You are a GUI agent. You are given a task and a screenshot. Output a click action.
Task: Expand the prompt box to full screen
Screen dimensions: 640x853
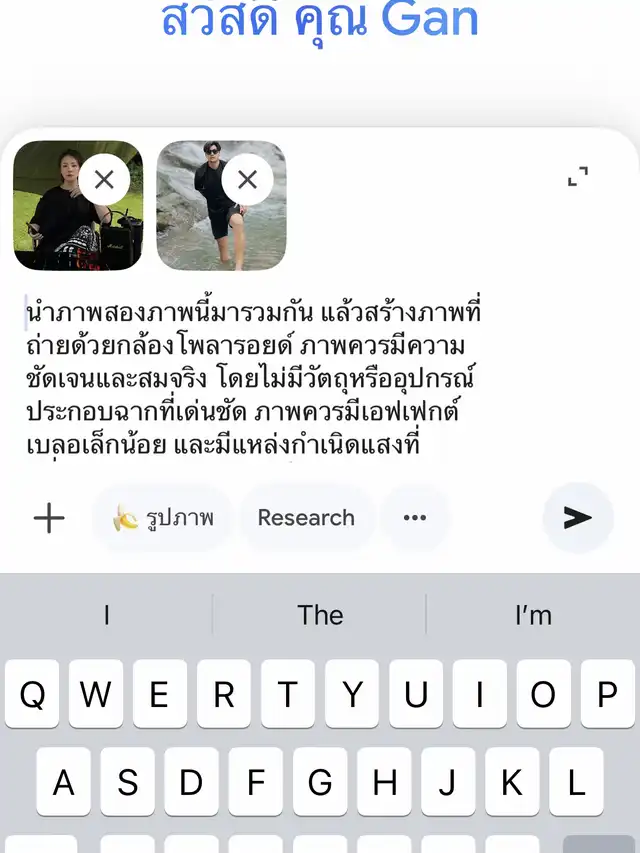pos(578,177)
